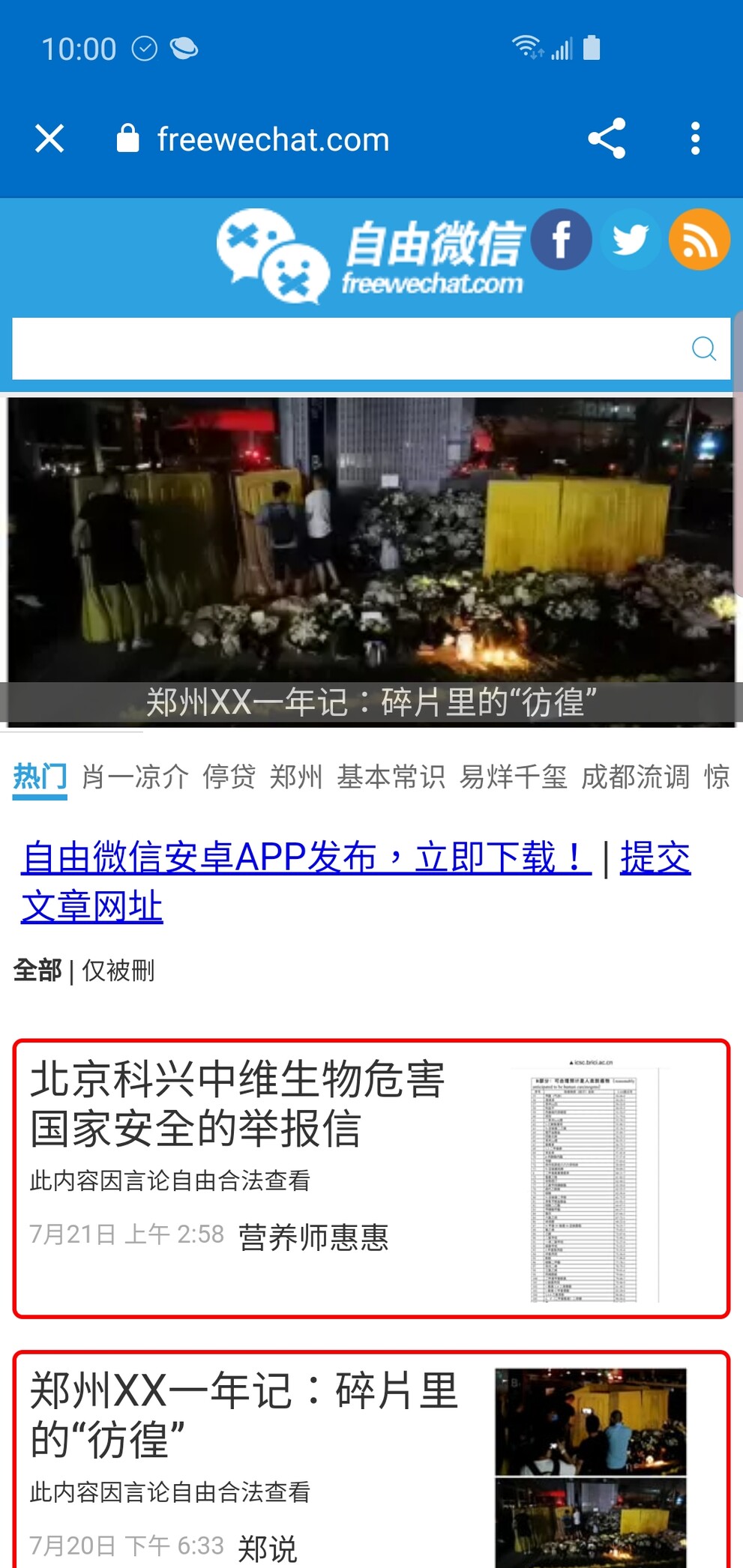Switch to the 停贷 topic
The width and height of the screenshot is (743, 1568).
229,777
